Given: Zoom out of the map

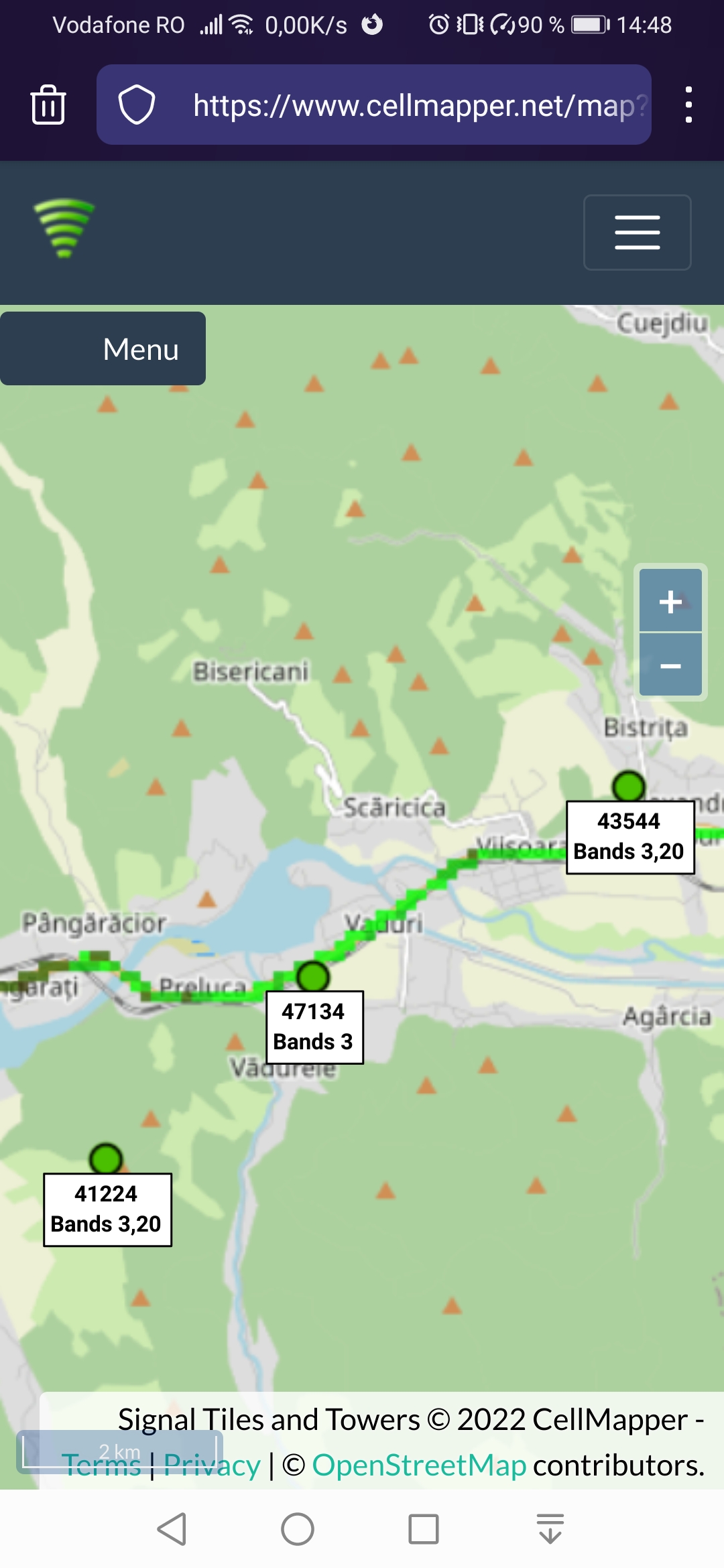Looking at the screenshot, I should tap(670, 666).
